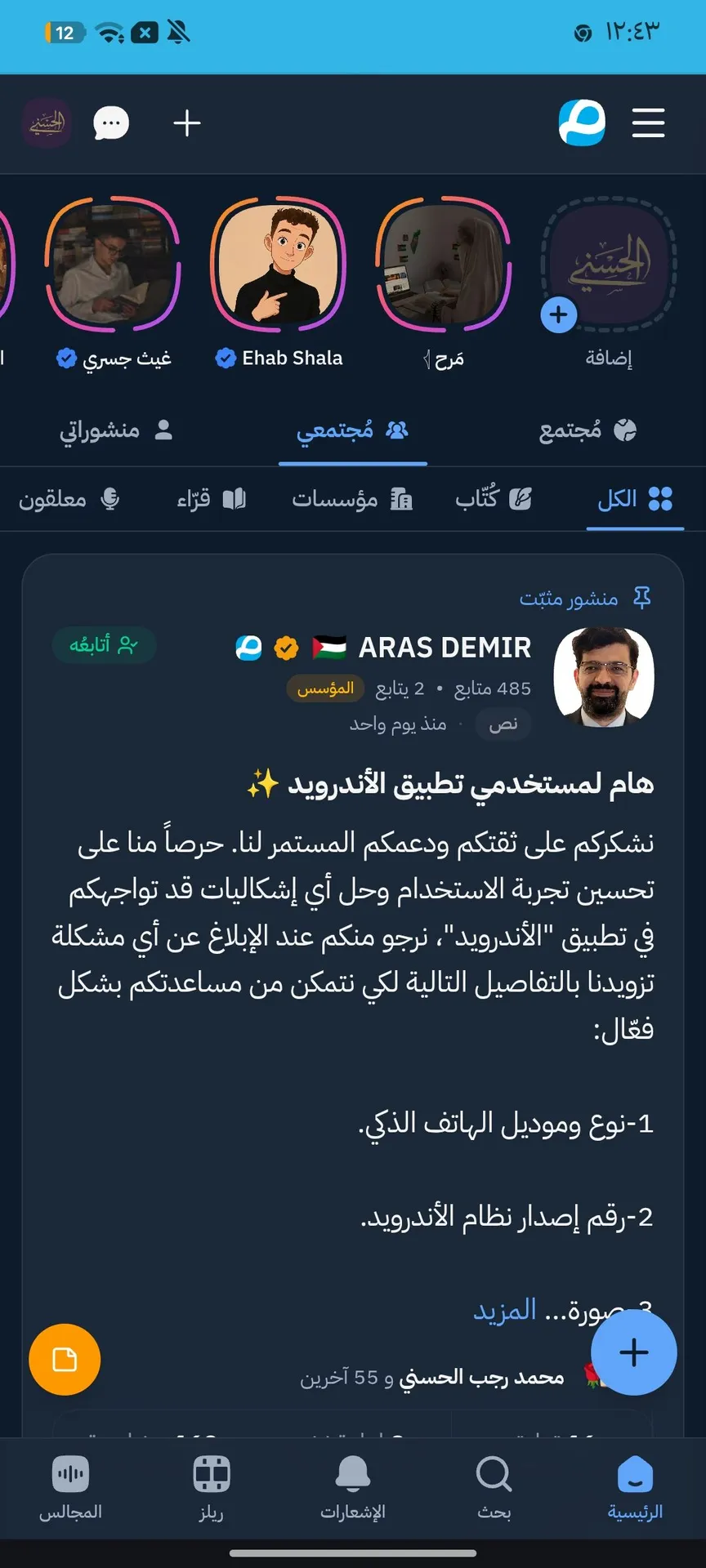View مَرح's story
The height and width of the screenshot is (1568, 706).
click(444, 265)
